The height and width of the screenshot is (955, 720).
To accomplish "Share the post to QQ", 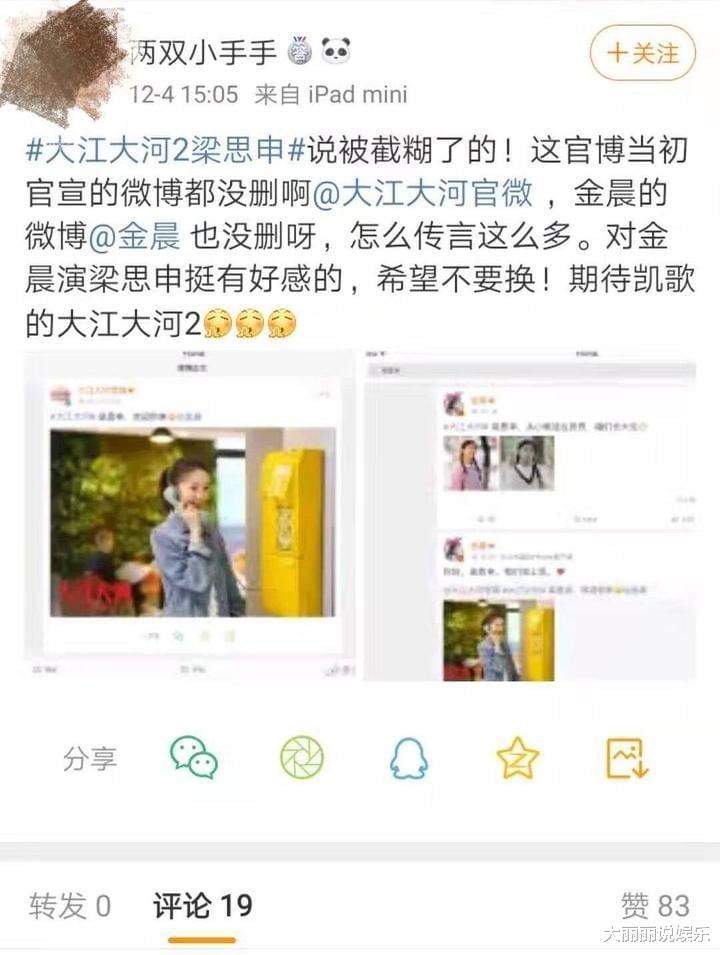I will 409,757.
